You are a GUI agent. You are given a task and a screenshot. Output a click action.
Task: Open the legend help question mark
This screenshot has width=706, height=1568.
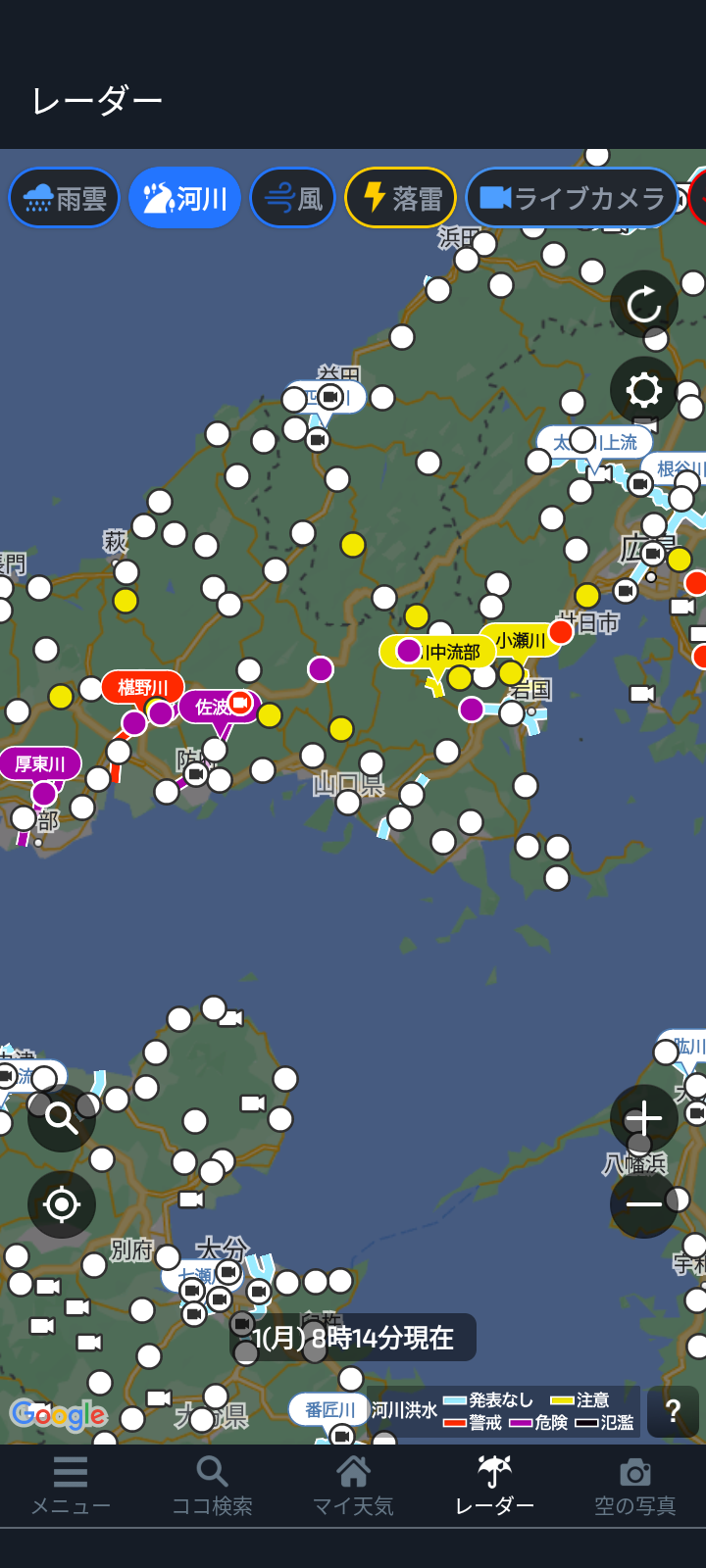point(673,1411)
